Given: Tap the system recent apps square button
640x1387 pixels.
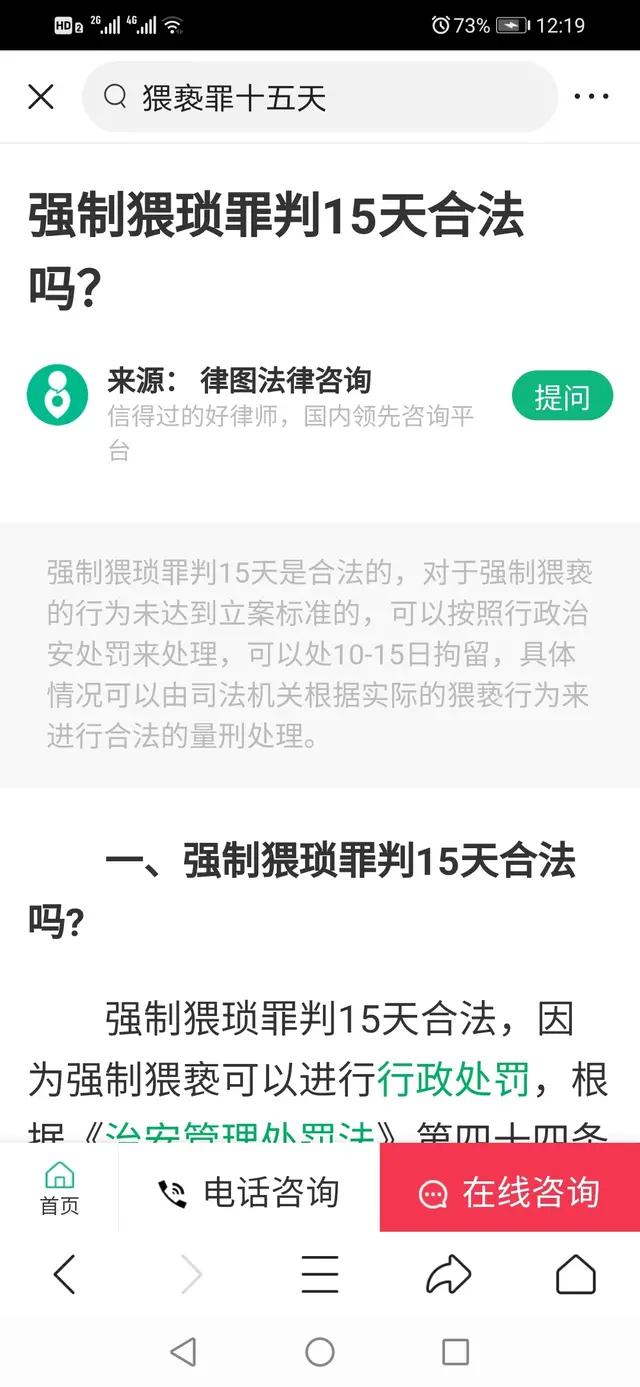Looking at the screenshot, I should coord(455,1352).
